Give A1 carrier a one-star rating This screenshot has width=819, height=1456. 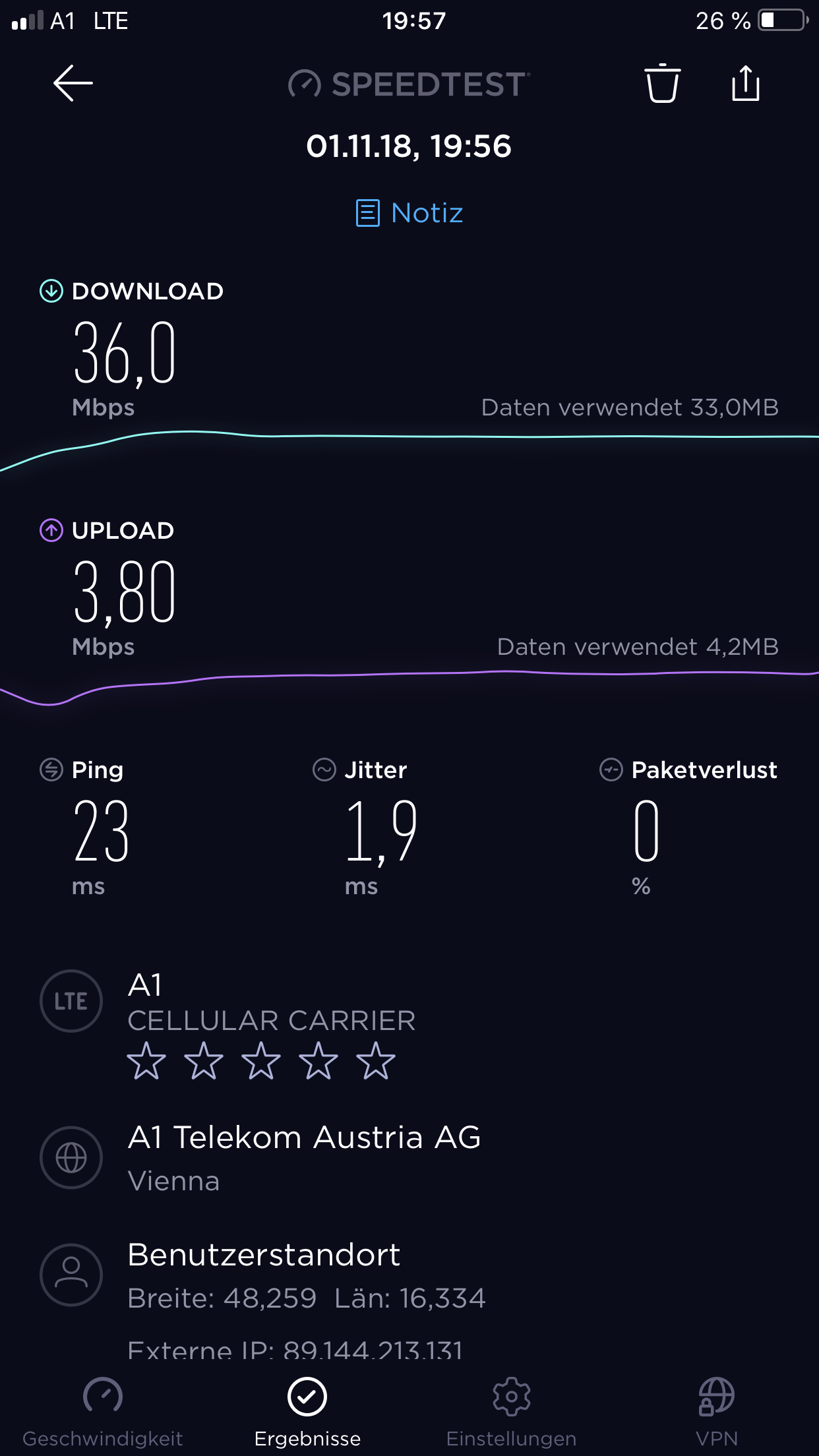click(x=146, y=1061)
